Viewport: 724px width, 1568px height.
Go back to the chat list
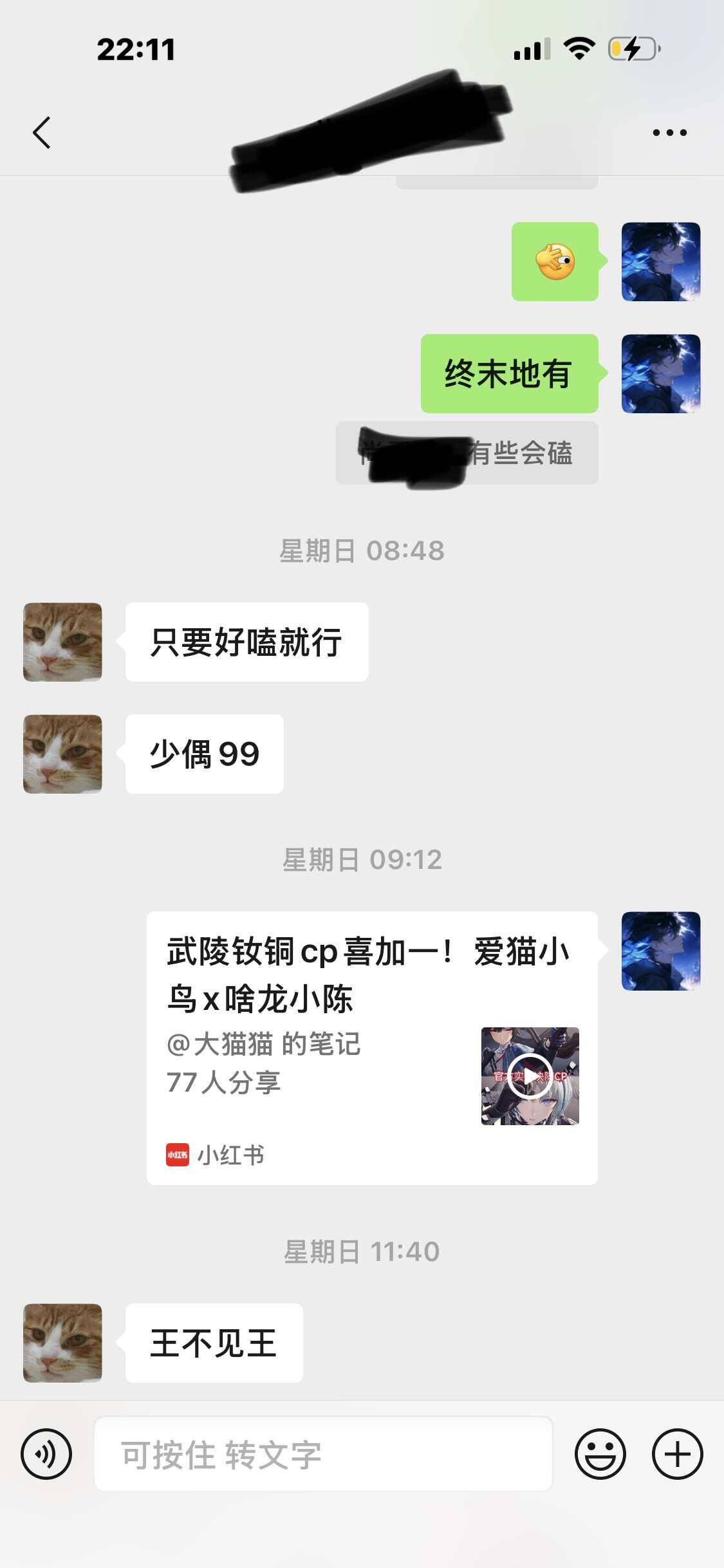pyautogui.click(x=42, y=133)
